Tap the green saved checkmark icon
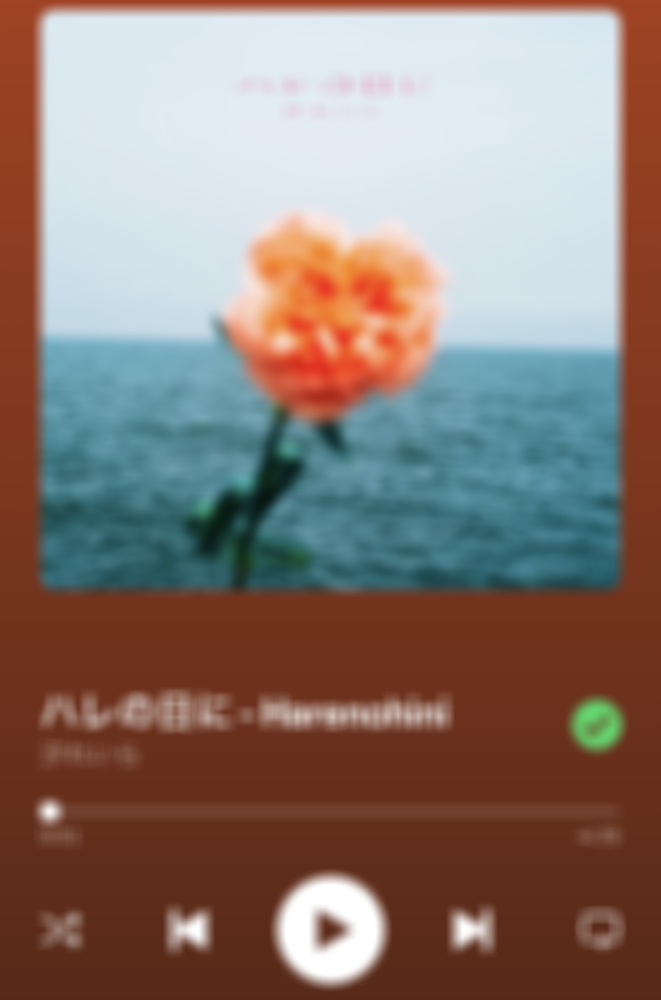Image resolution: width=661 pixels, height=1000 pixels. tap(597, 725)
